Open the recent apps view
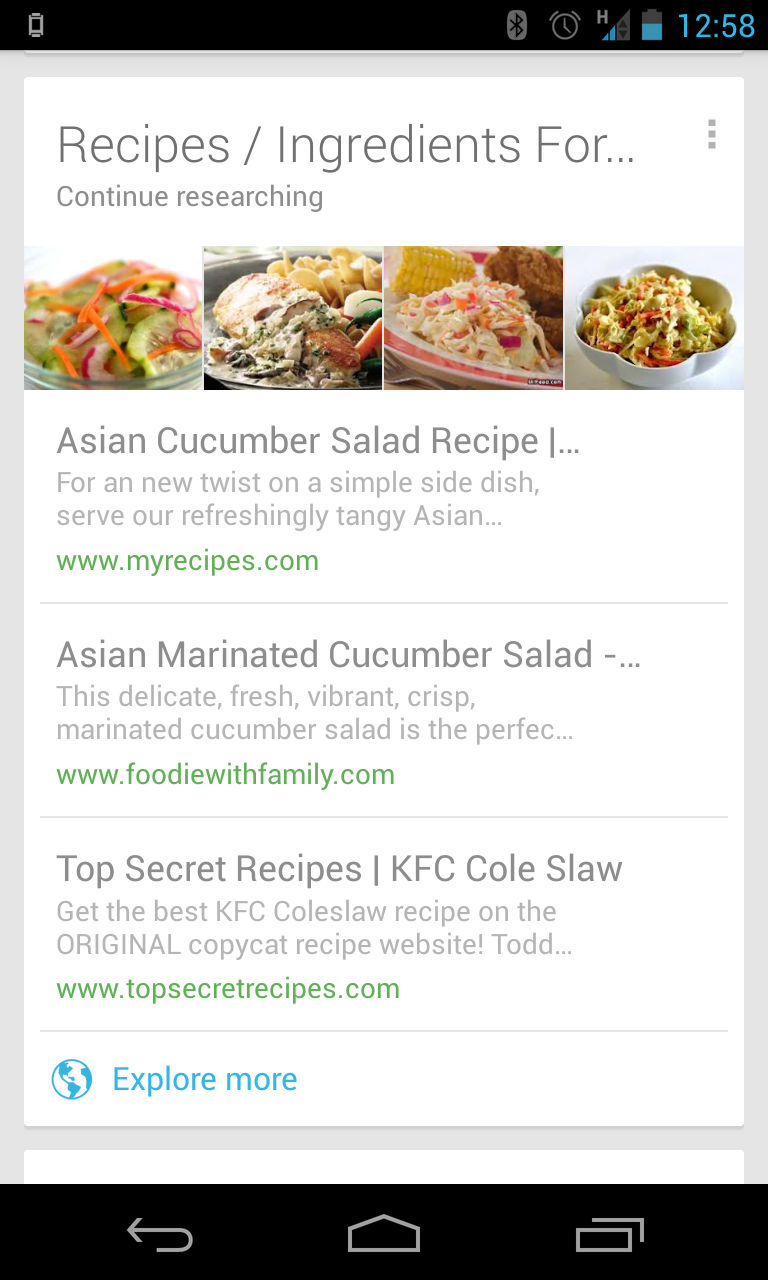This screenshot has width=768, height=1280. pos(610,1235)
